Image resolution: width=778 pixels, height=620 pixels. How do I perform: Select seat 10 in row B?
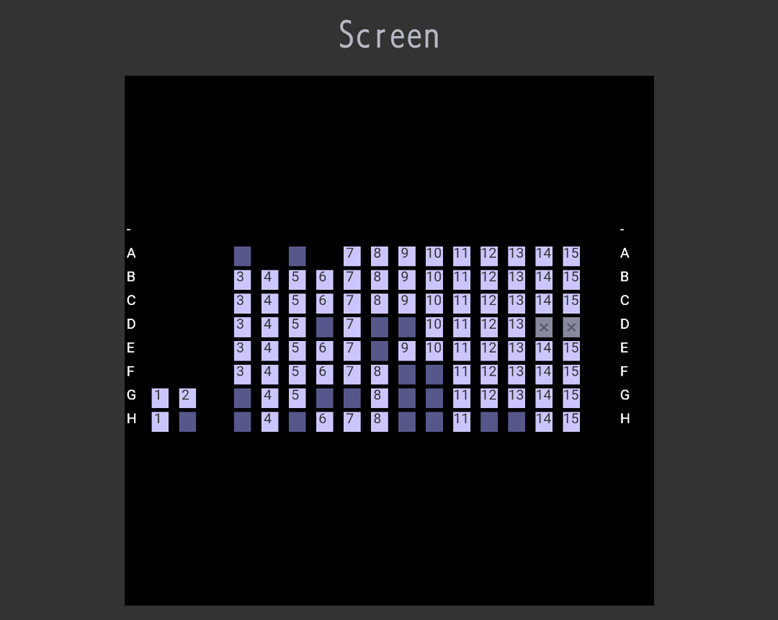tap(434, 279)
